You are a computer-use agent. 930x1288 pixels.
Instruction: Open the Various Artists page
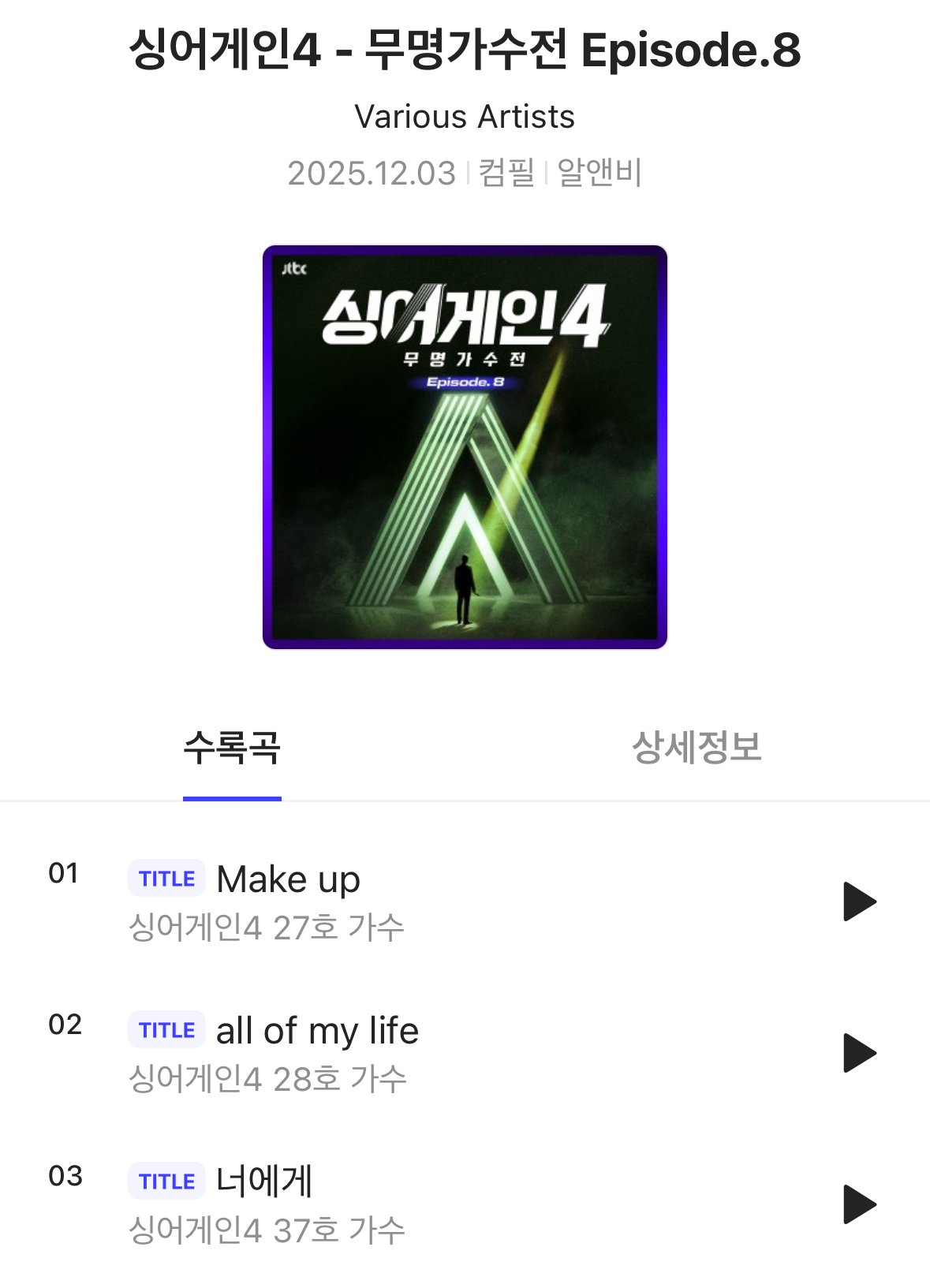point(465,117)
